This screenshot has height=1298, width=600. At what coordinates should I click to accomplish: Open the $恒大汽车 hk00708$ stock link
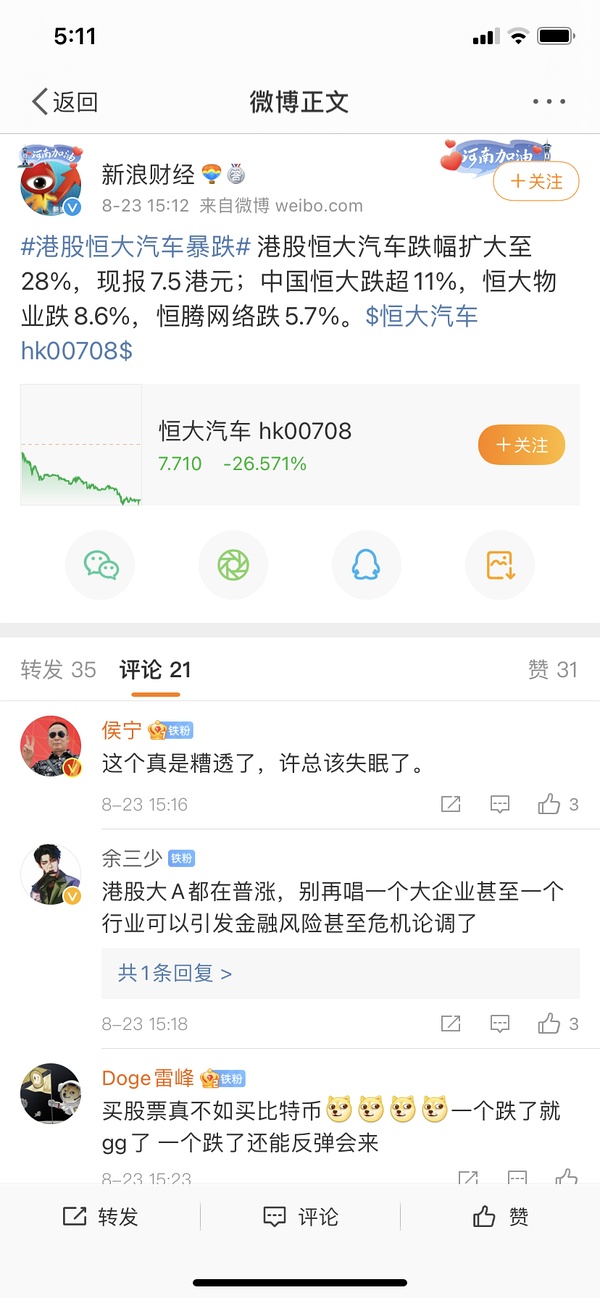(250, 333)
